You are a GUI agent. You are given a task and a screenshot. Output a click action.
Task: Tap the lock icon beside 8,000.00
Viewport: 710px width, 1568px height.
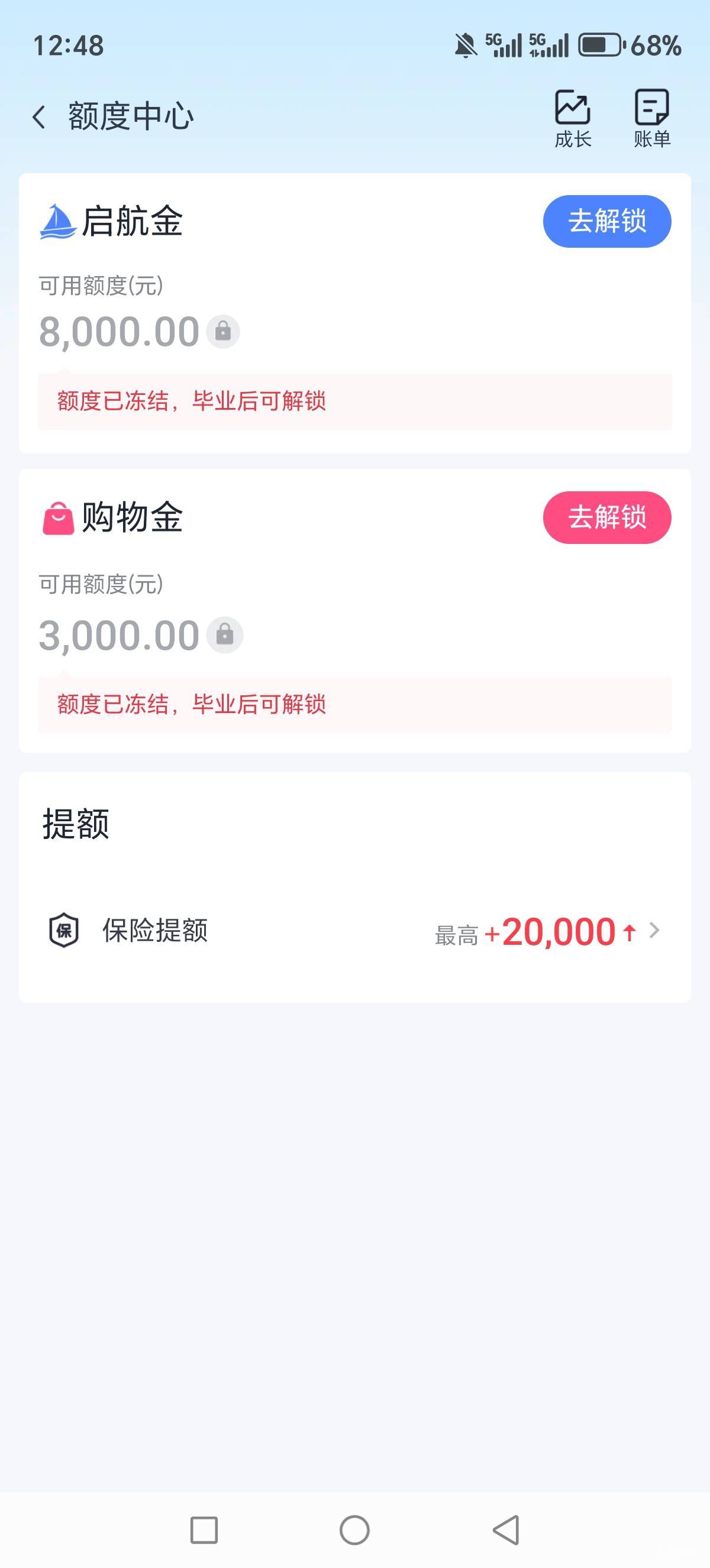click(223, 332)
